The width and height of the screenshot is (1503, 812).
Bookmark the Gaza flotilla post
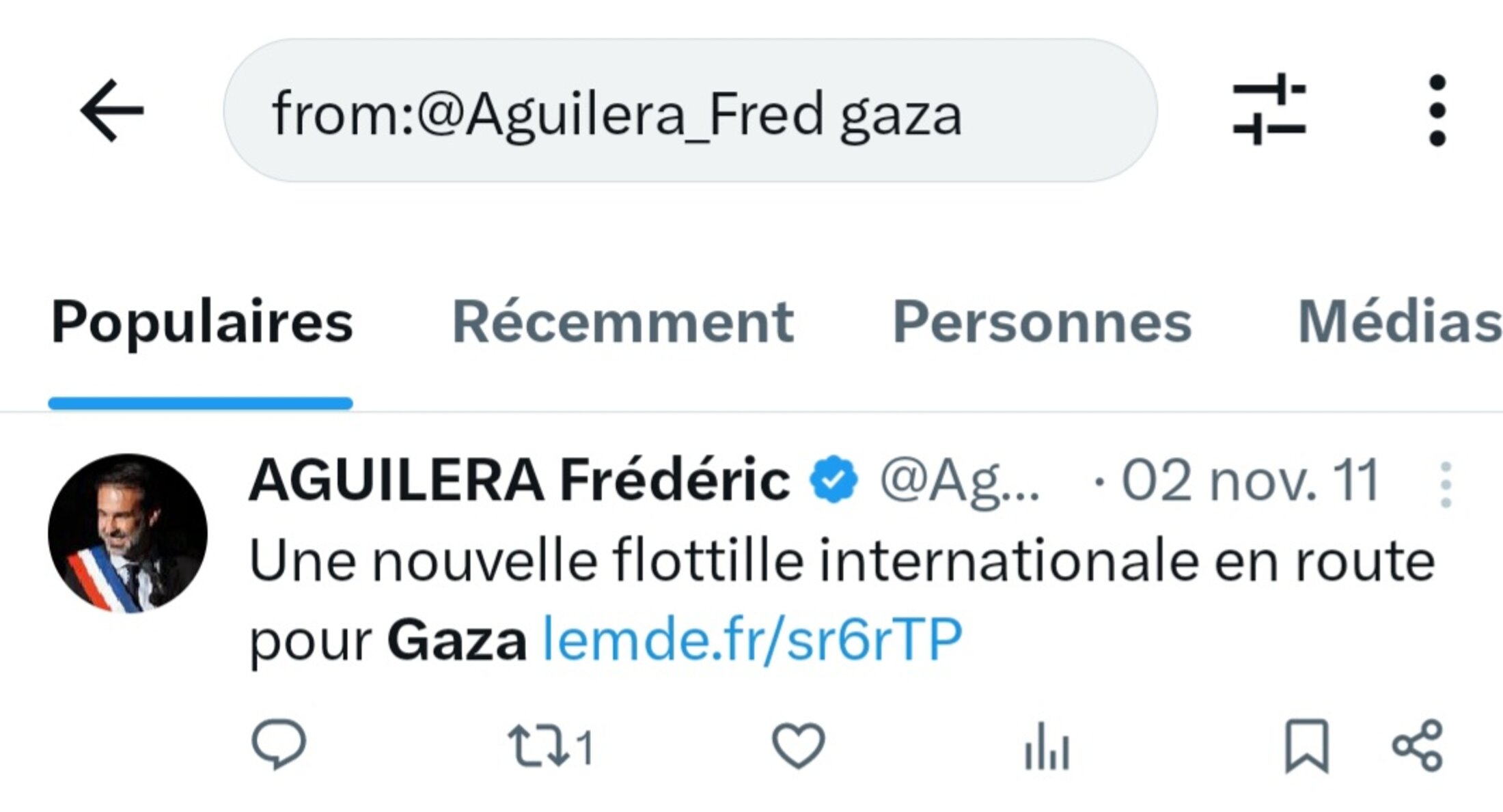1306,746
